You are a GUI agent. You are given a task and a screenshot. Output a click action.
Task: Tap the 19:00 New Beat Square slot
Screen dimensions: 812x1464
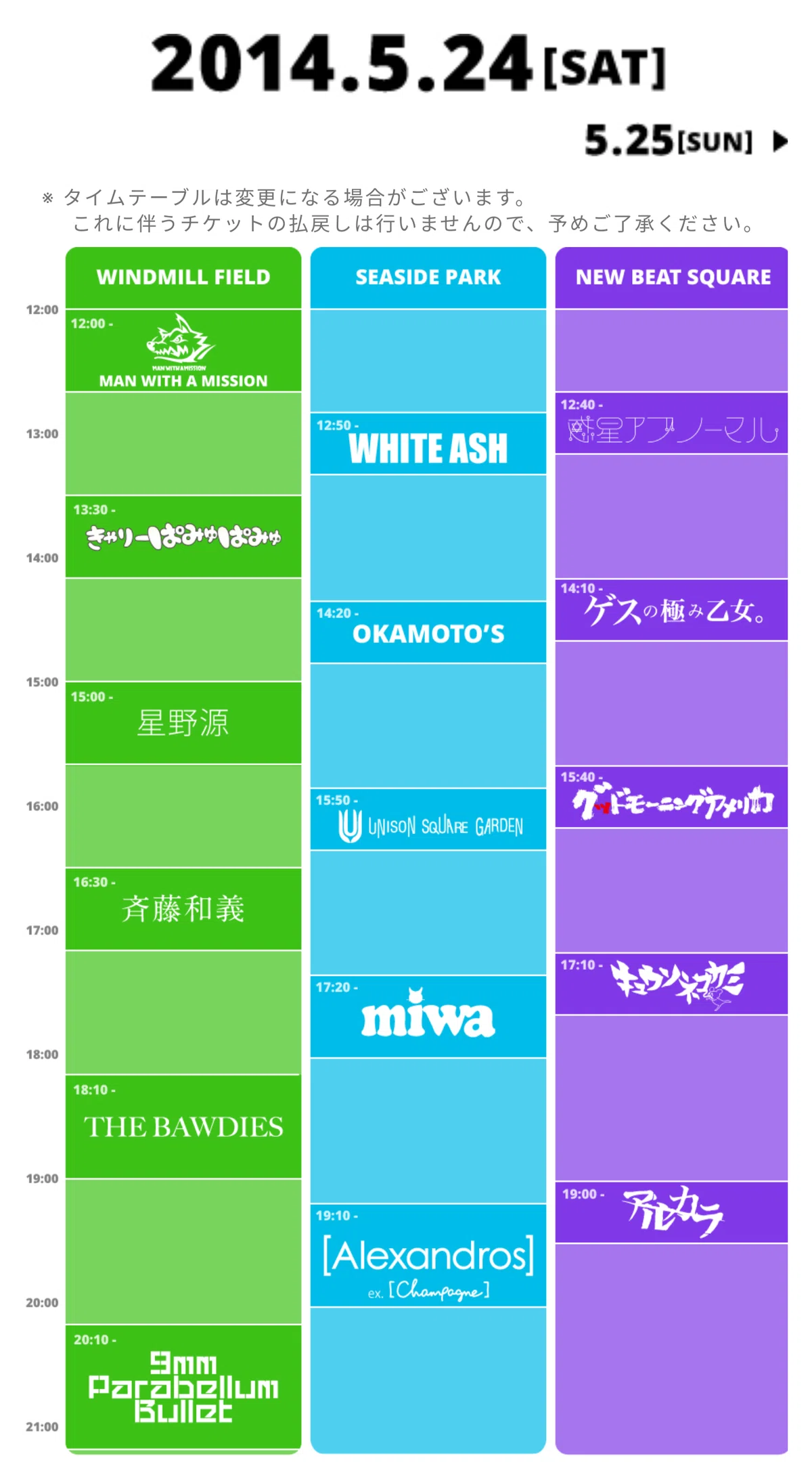(x=671, y=1212)
